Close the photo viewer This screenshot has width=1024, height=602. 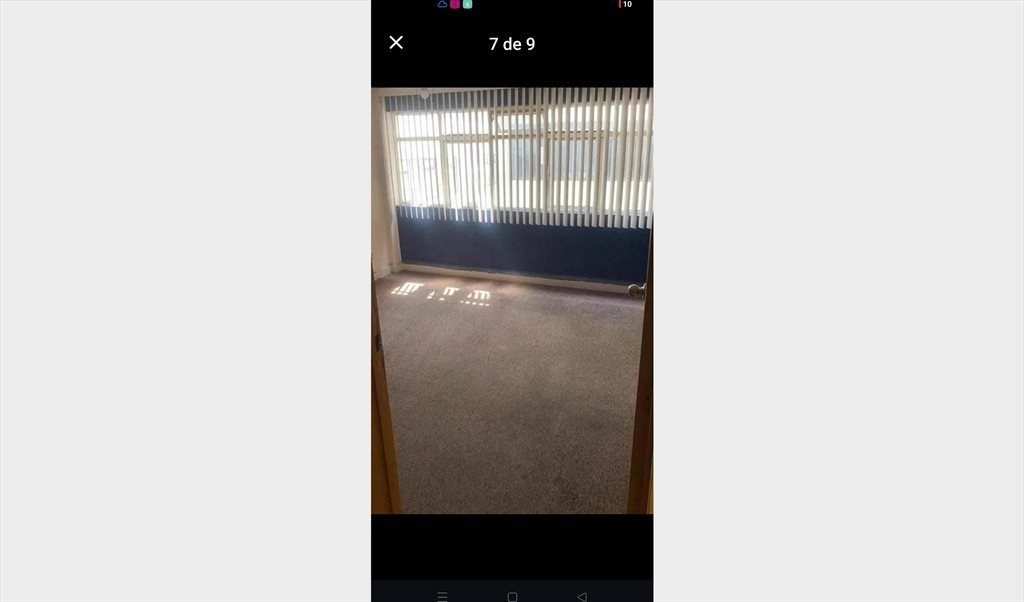click(x=396, y=42)
